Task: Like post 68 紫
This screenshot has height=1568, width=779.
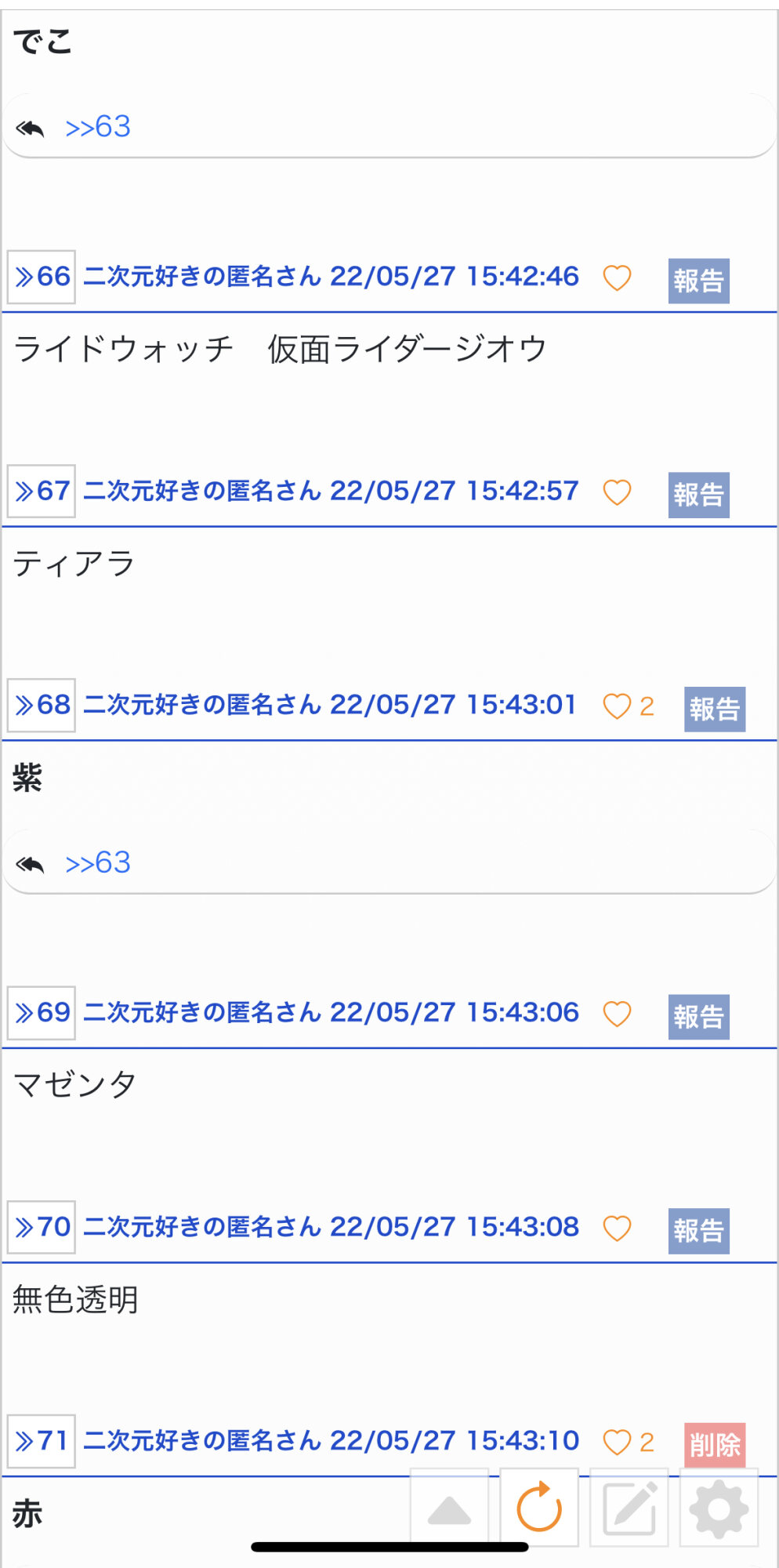Action: (x=617, y=707)
